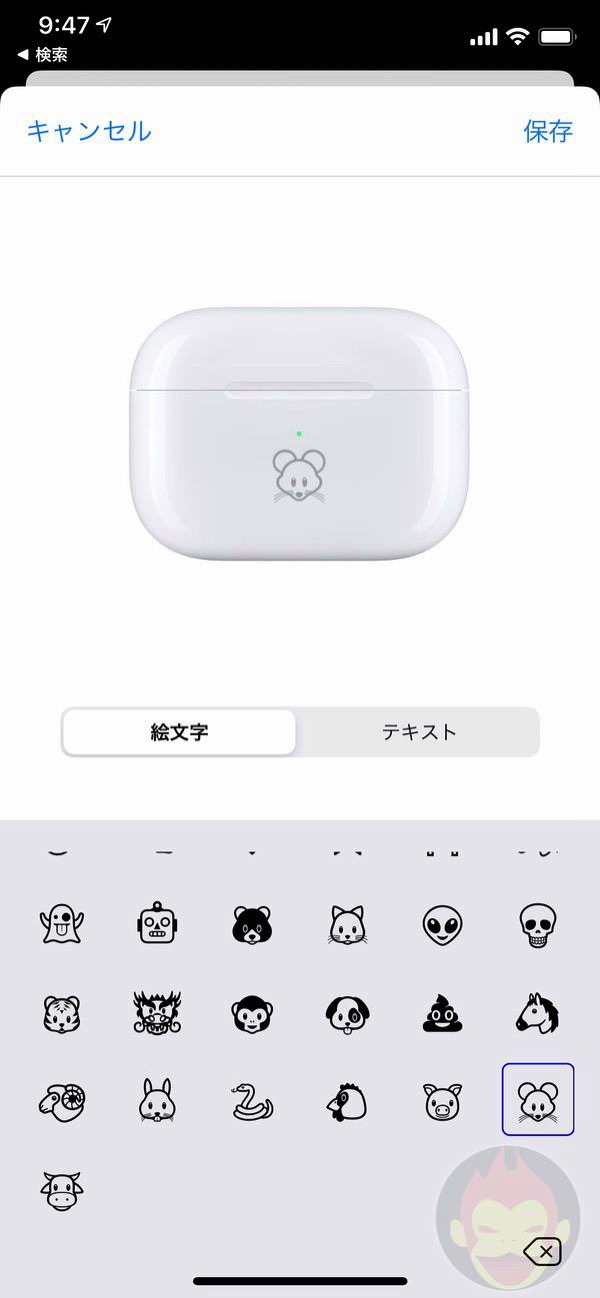The height and width of the screenshot is (1298, 600).
Task: Pick the cat face emoji
Action: point(348,925)
